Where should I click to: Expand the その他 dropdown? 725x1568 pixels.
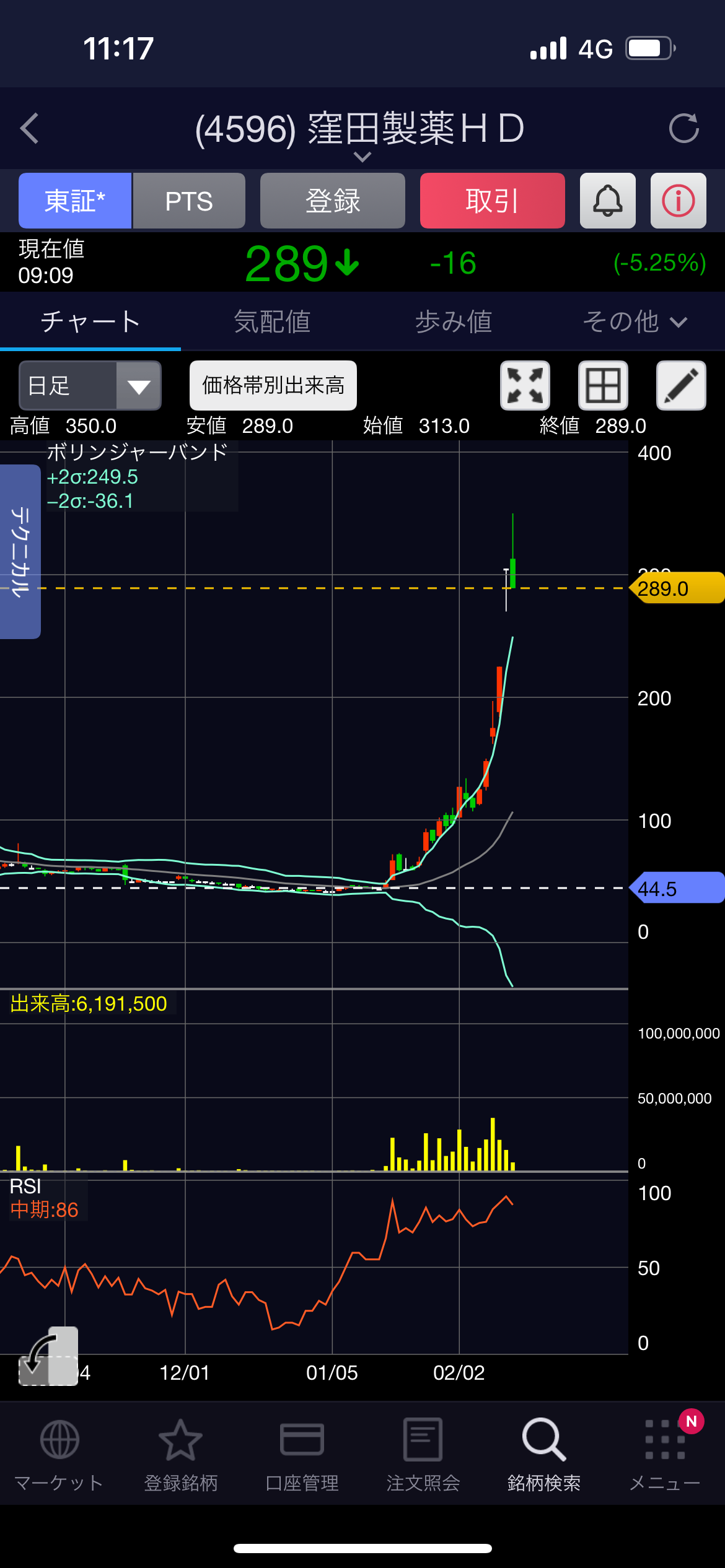(x=635, y=322)
